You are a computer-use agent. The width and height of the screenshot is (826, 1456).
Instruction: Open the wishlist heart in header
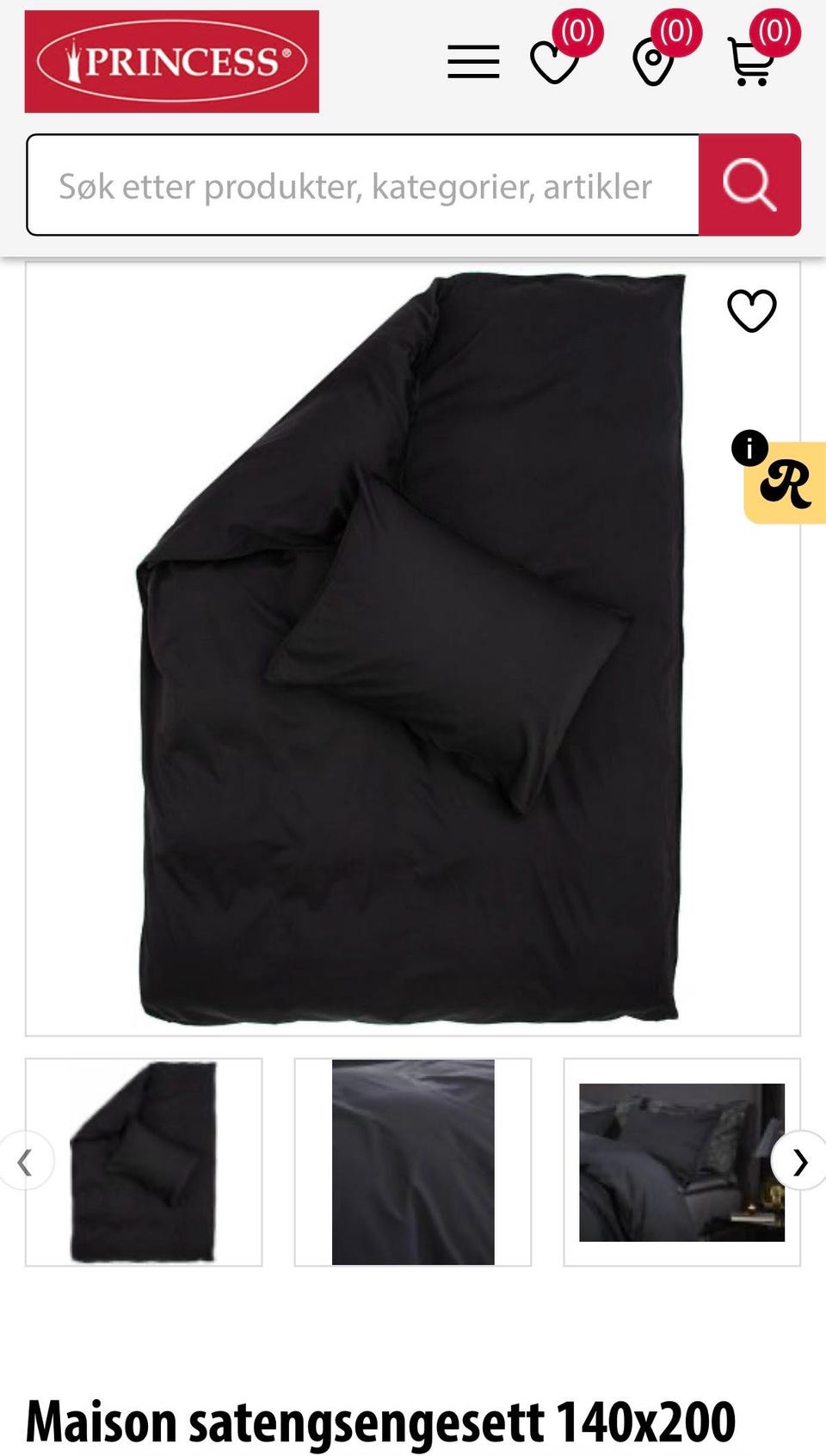[x=555, y=62]
